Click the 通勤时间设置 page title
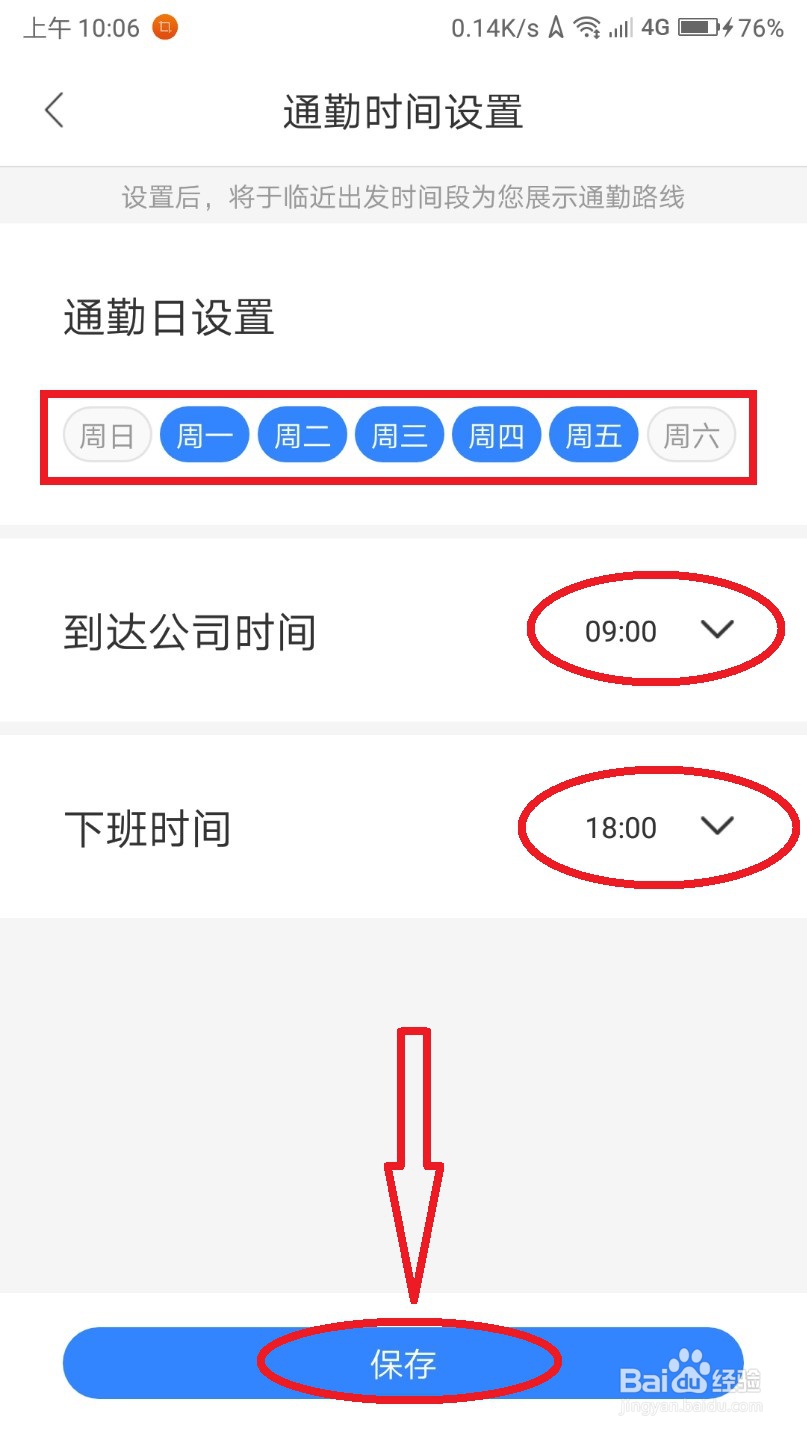The width and height of the screenshot is (807, 1434). (403, 112)
